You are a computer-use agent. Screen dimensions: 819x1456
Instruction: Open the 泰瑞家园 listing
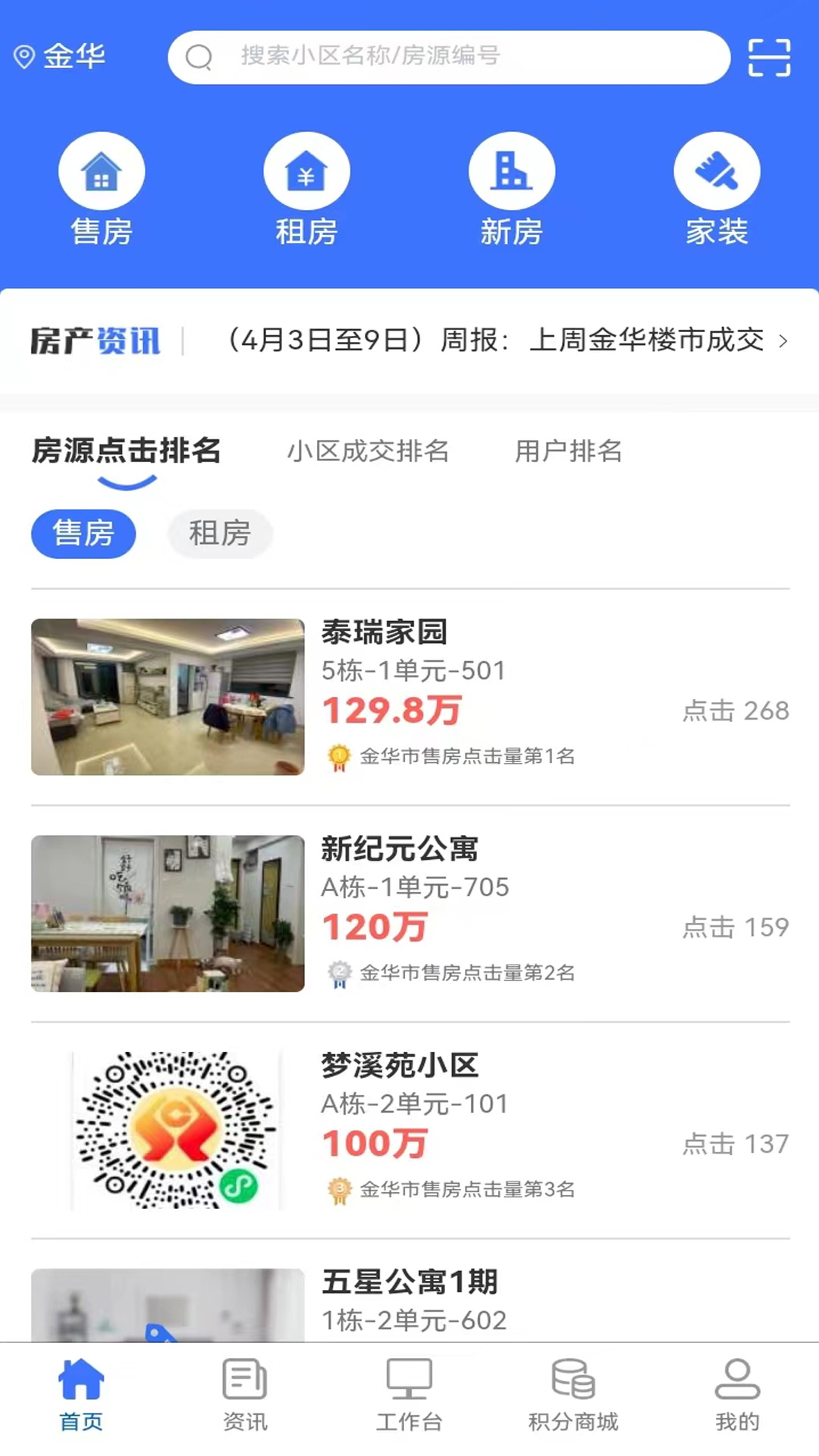(409, 697)
